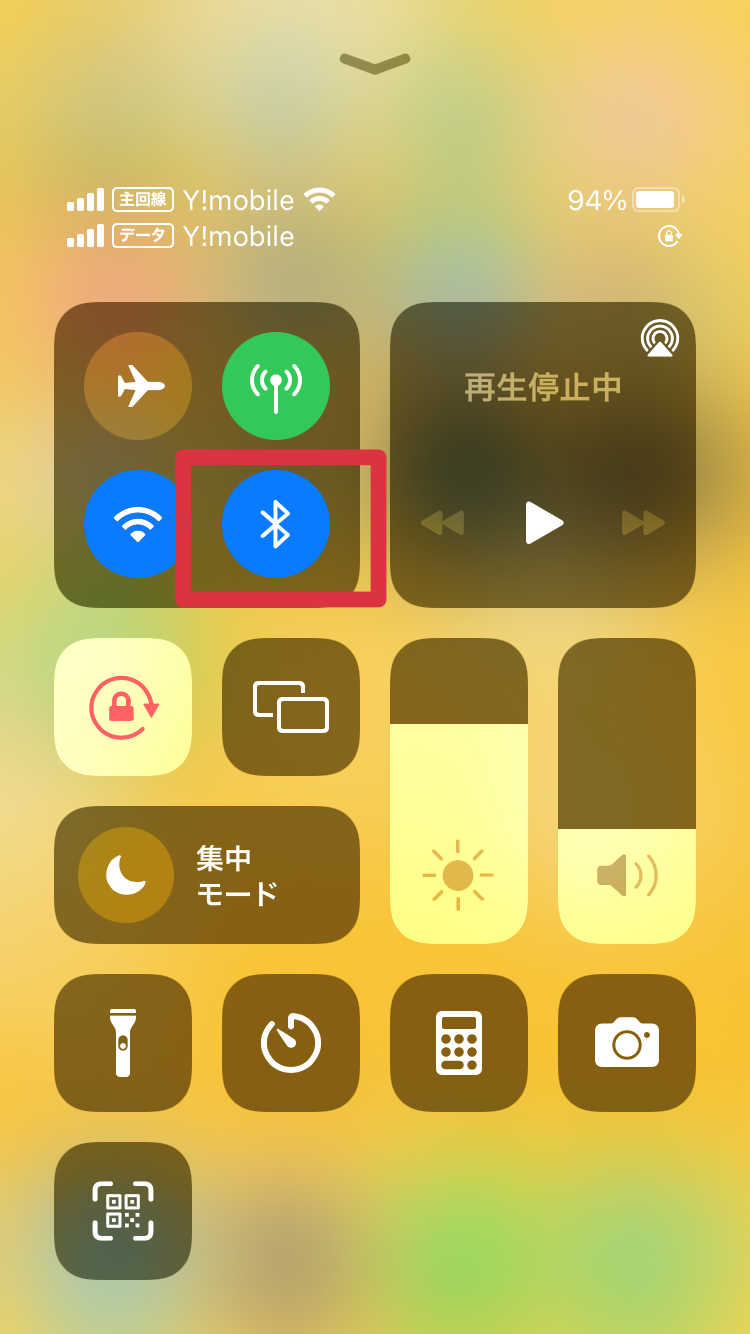Skip to the next track
This screenshot has height=1334, width=750.
tap(644, 522)
